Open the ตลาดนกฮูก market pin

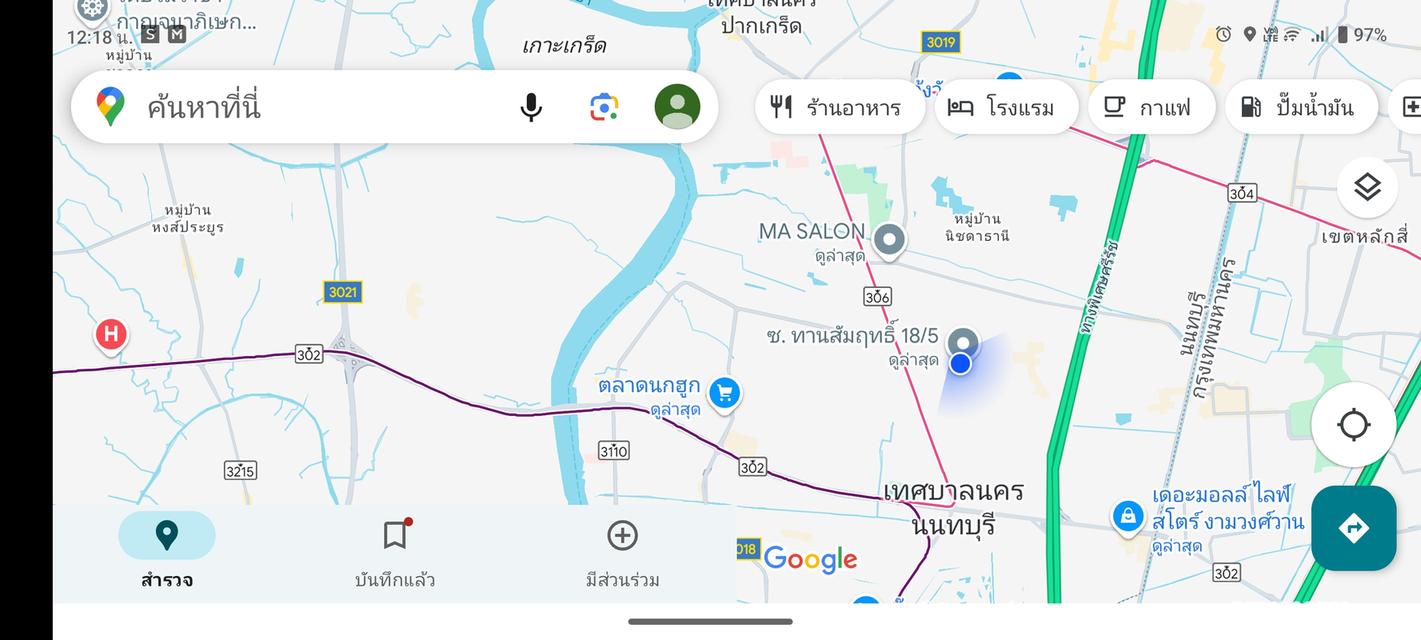coord(724,392)
